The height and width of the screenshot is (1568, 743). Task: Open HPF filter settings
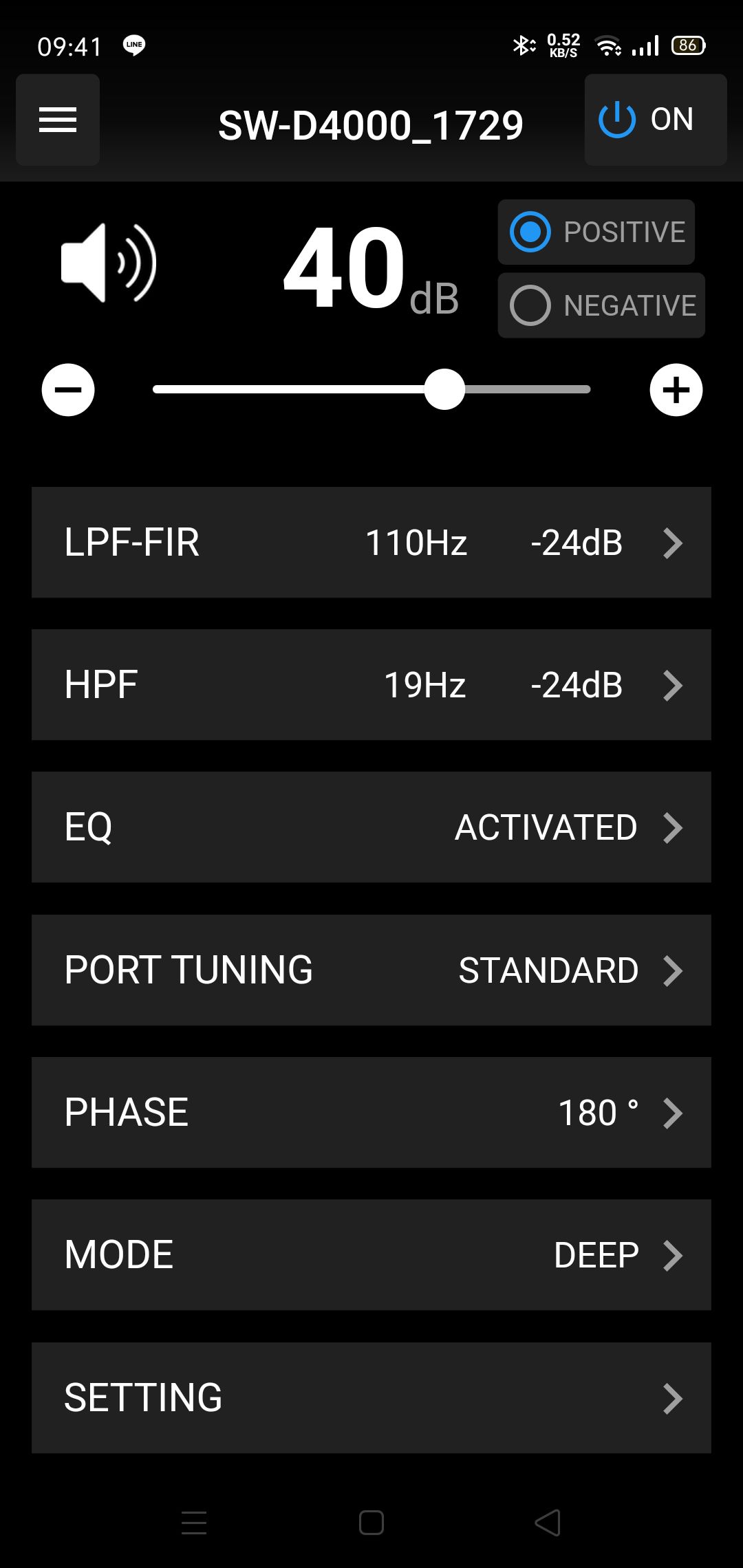click(371, 685)
